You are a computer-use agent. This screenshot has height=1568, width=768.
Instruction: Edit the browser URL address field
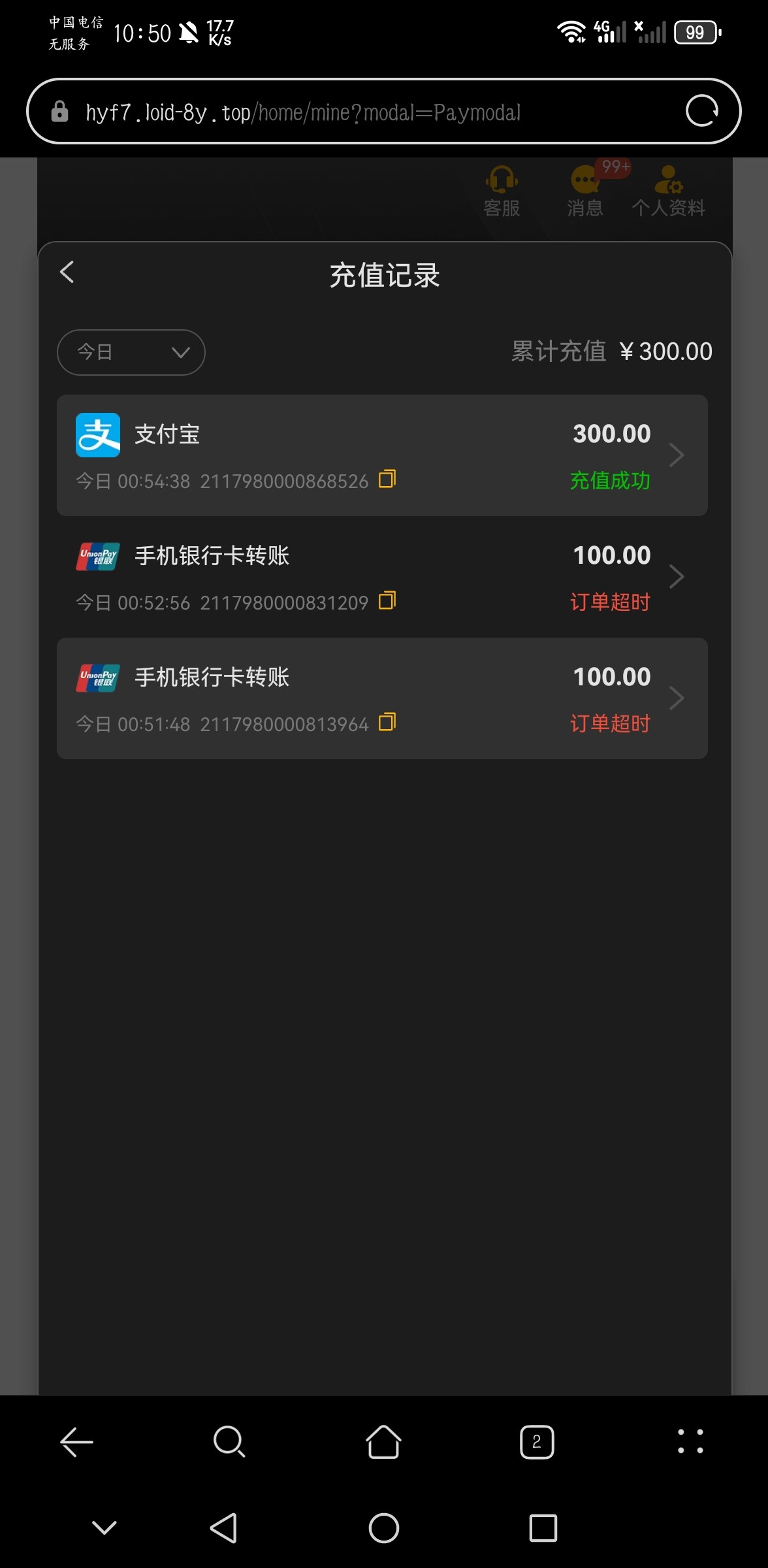point(366,112)
